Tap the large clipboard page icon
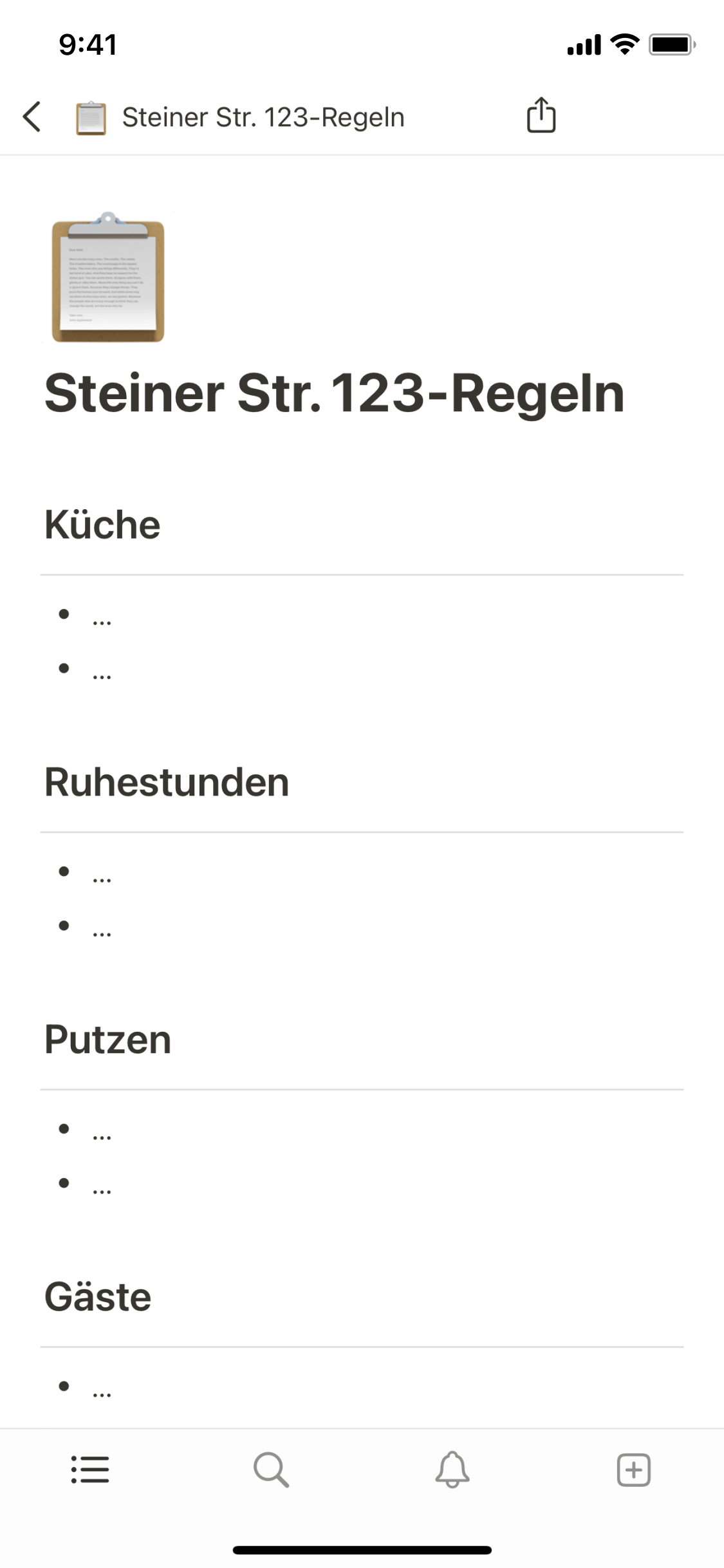Image resolution: width=724 pixels, height=1568 pixels. pos(108,278)
